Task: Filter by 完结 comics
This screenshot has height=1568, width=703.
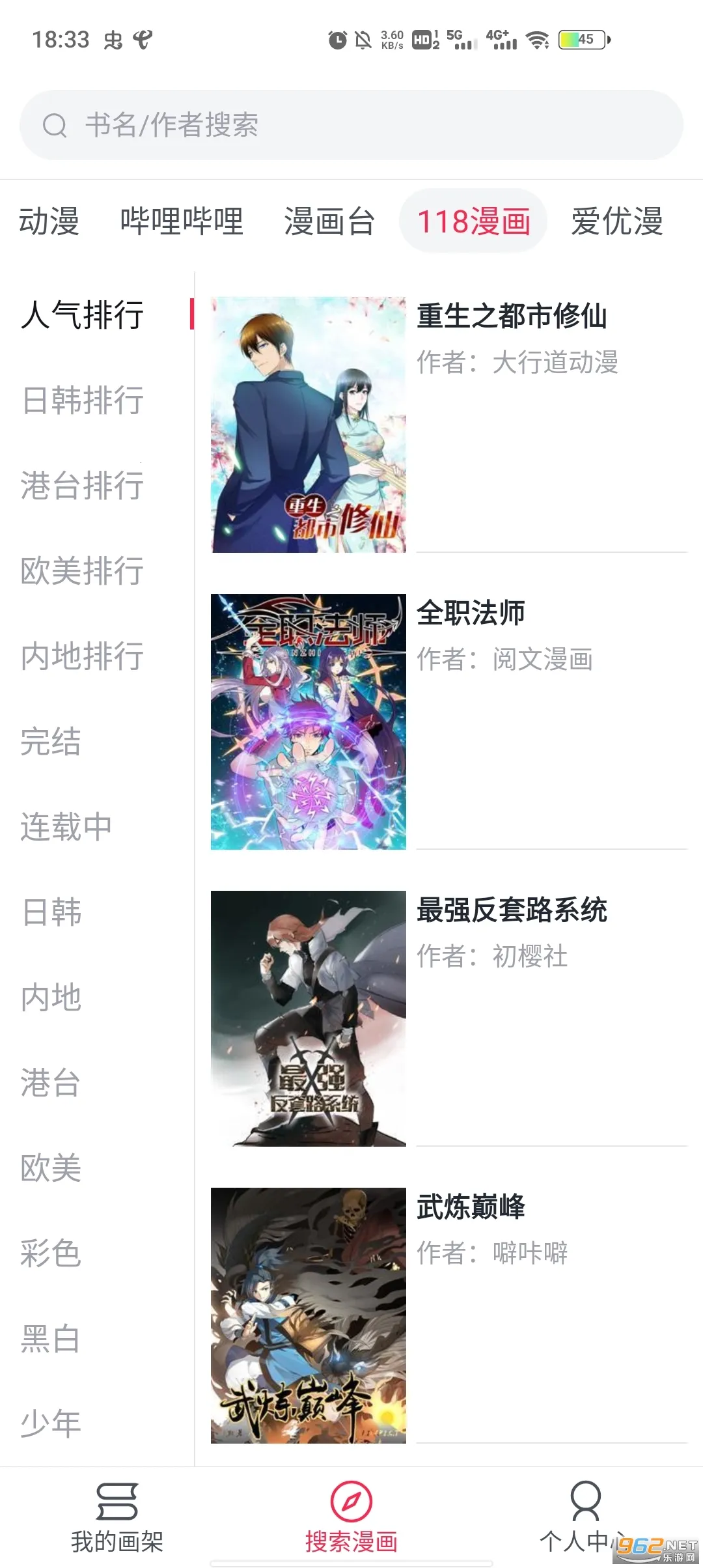Action: tap(51, 741)
